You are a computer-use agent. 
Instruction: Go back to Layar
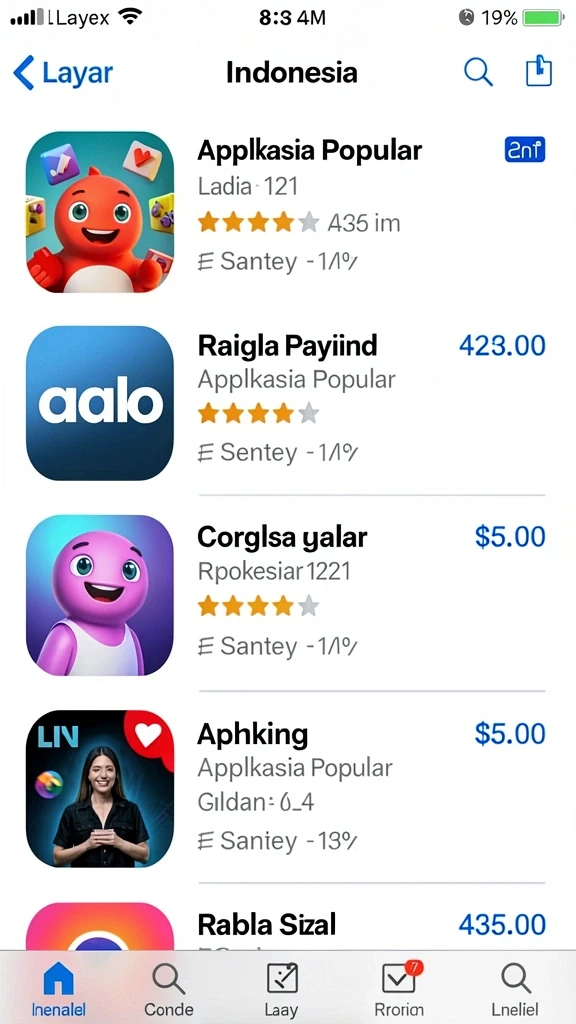tap(63, 72)
